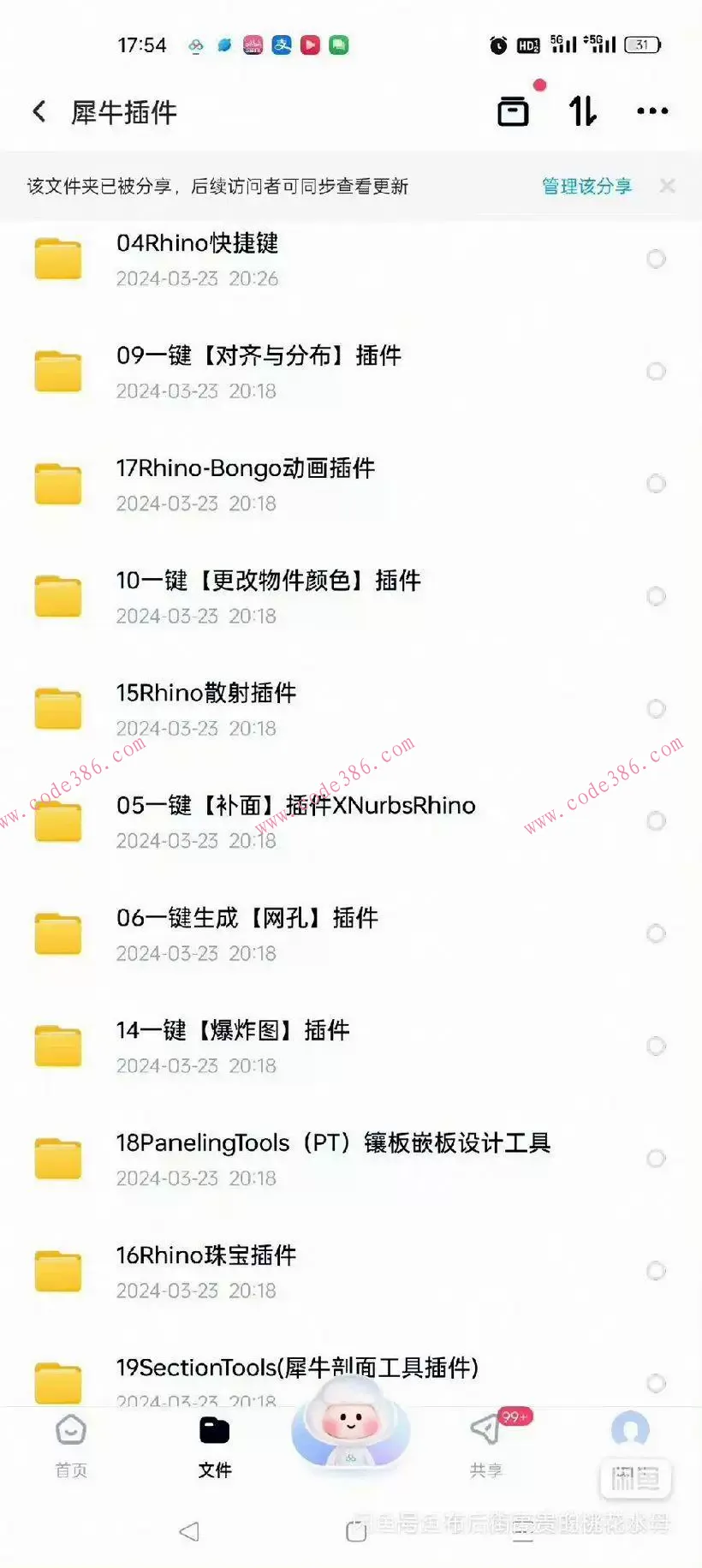Select checkbox for 14一键【爆炸图】插件
702x1568 pixels.
[x=656, y=1046]
